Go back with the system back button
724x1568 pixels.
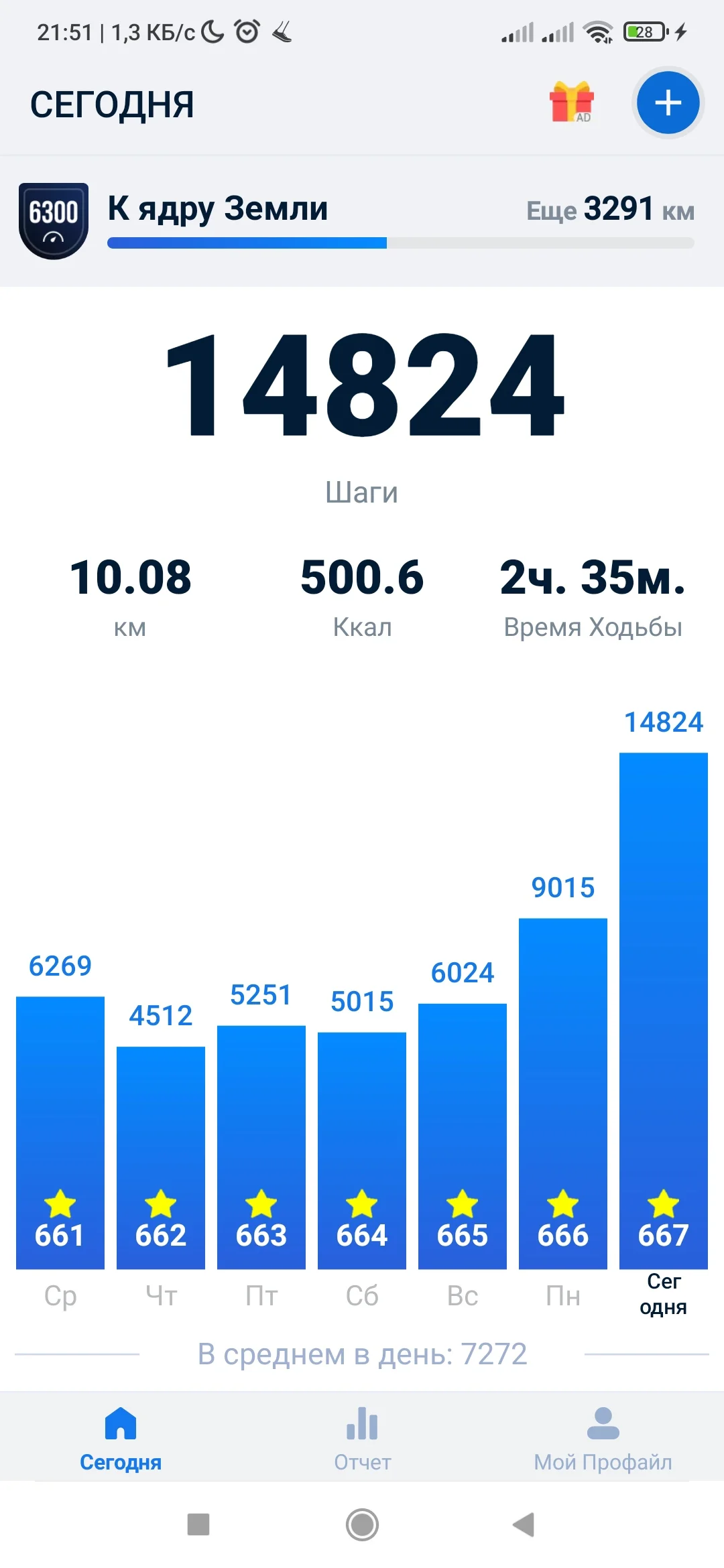tap(524, 1524)
